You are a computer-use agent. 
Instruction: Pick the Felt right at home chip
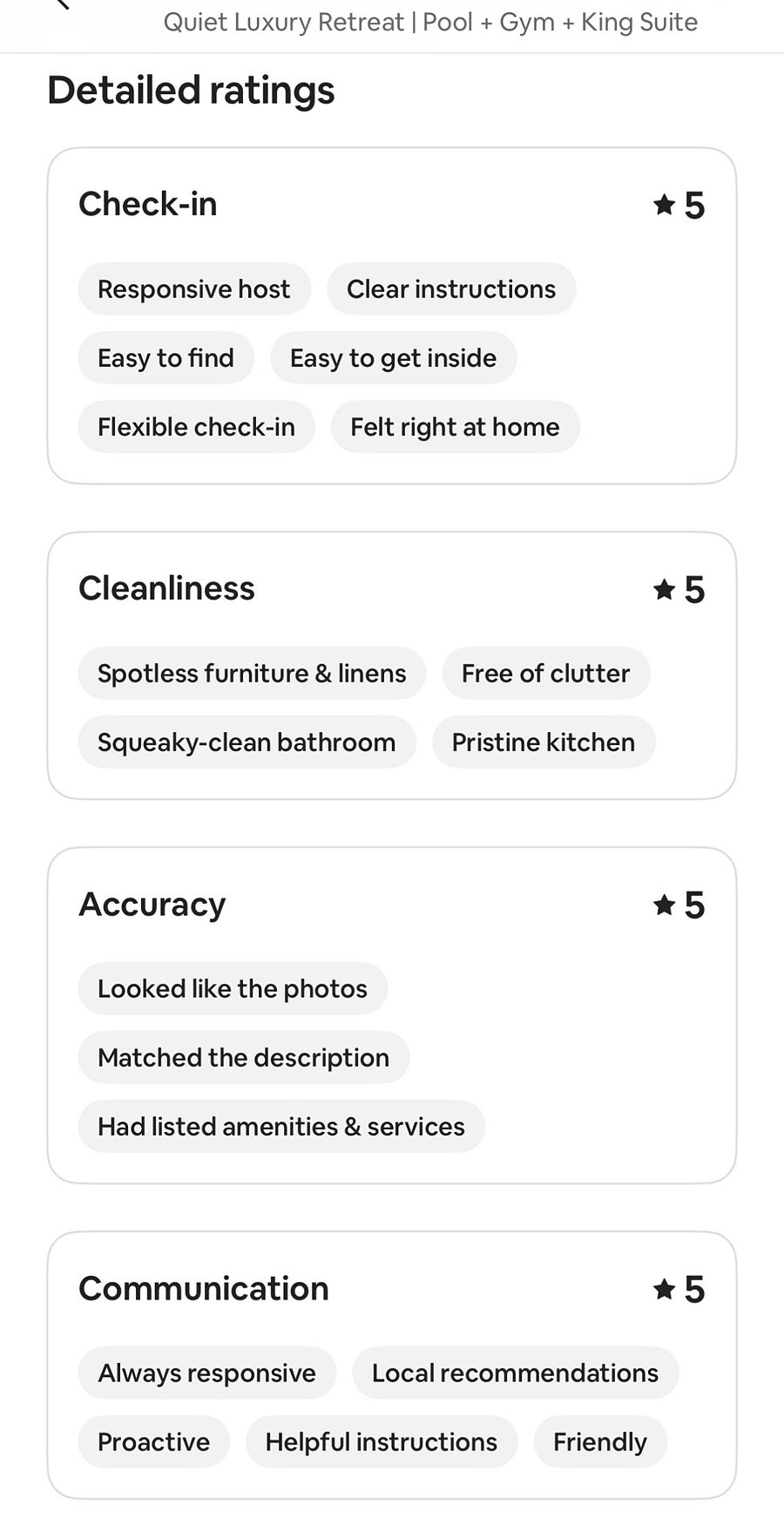click(456, 426)
